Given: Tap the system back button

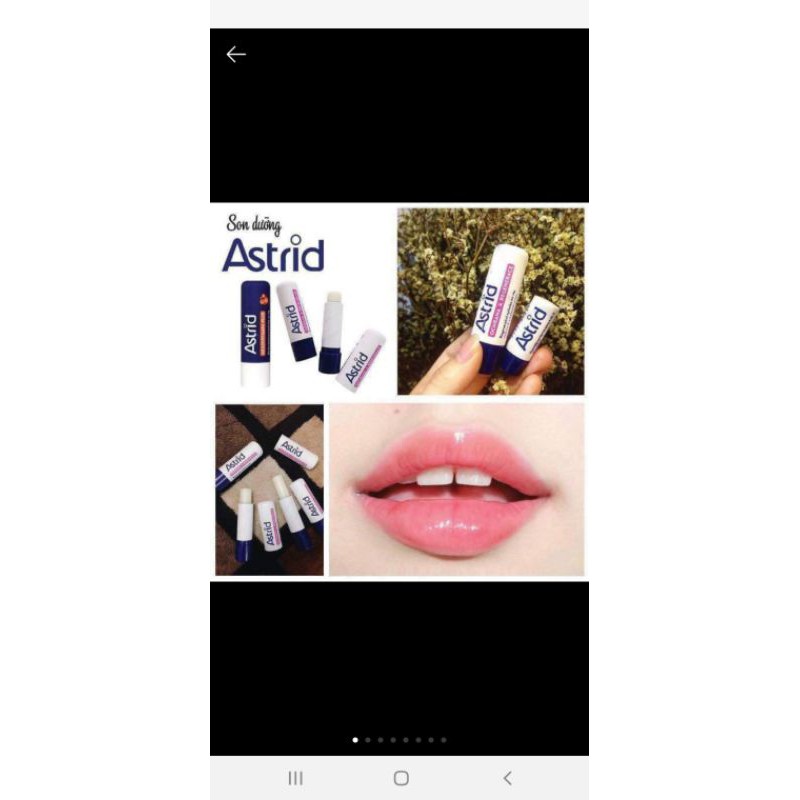Looking at the screenshot, I should 507,777.
